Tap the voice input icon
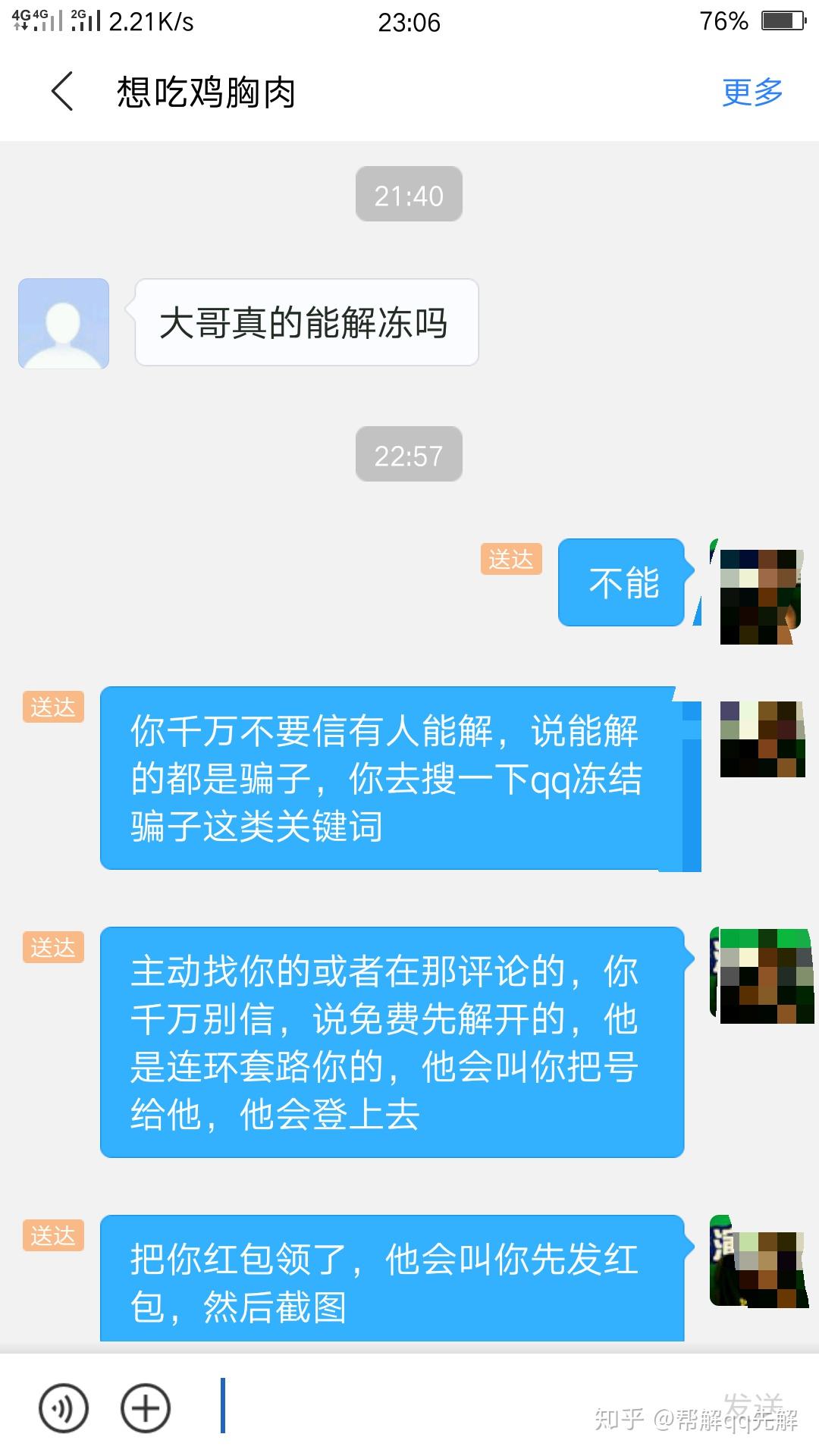The image size is (819, 1456). (64, 1409)
